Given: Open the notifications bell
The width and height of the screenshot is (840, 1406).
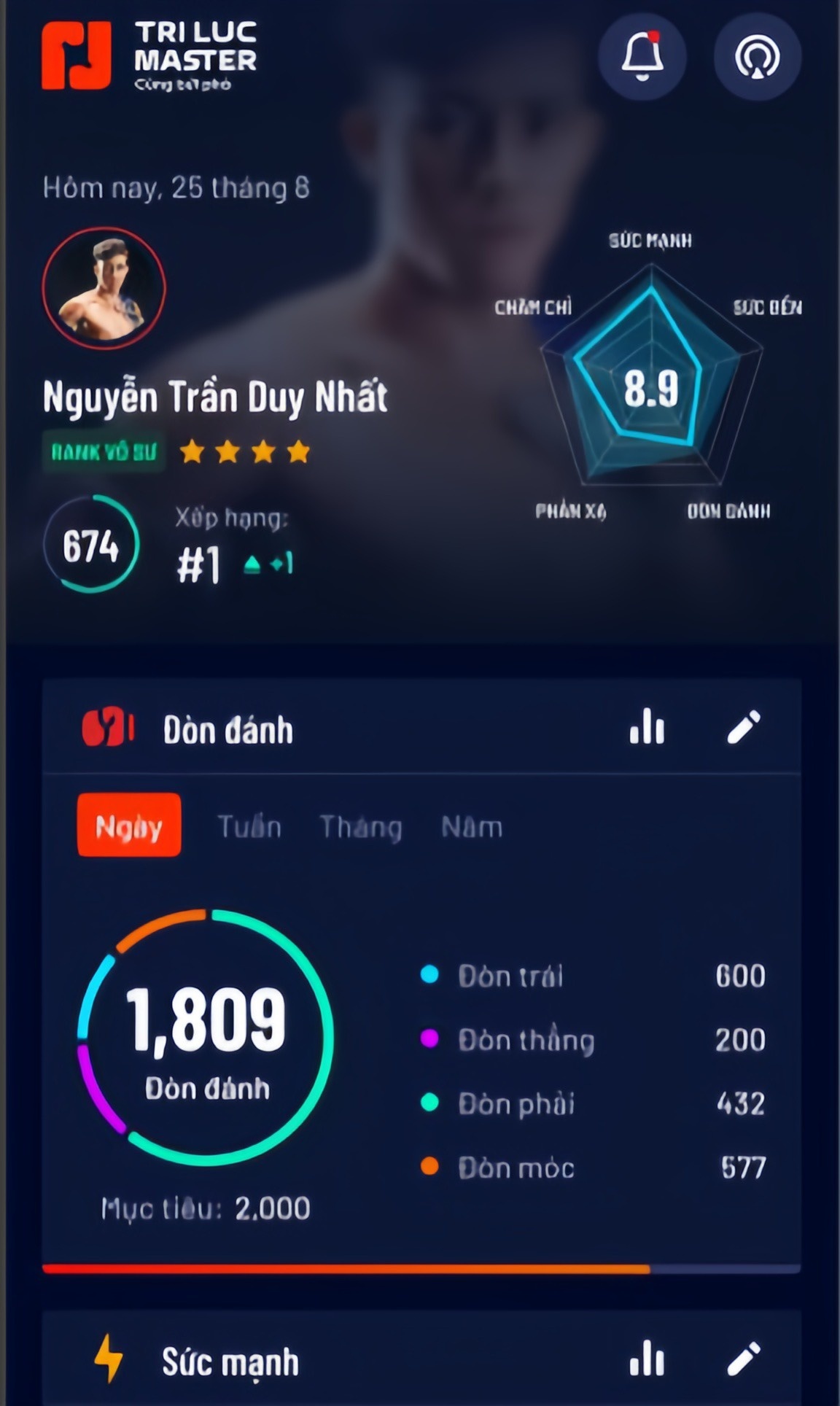Looking at the screenshot, I should (x=642, y=56).
